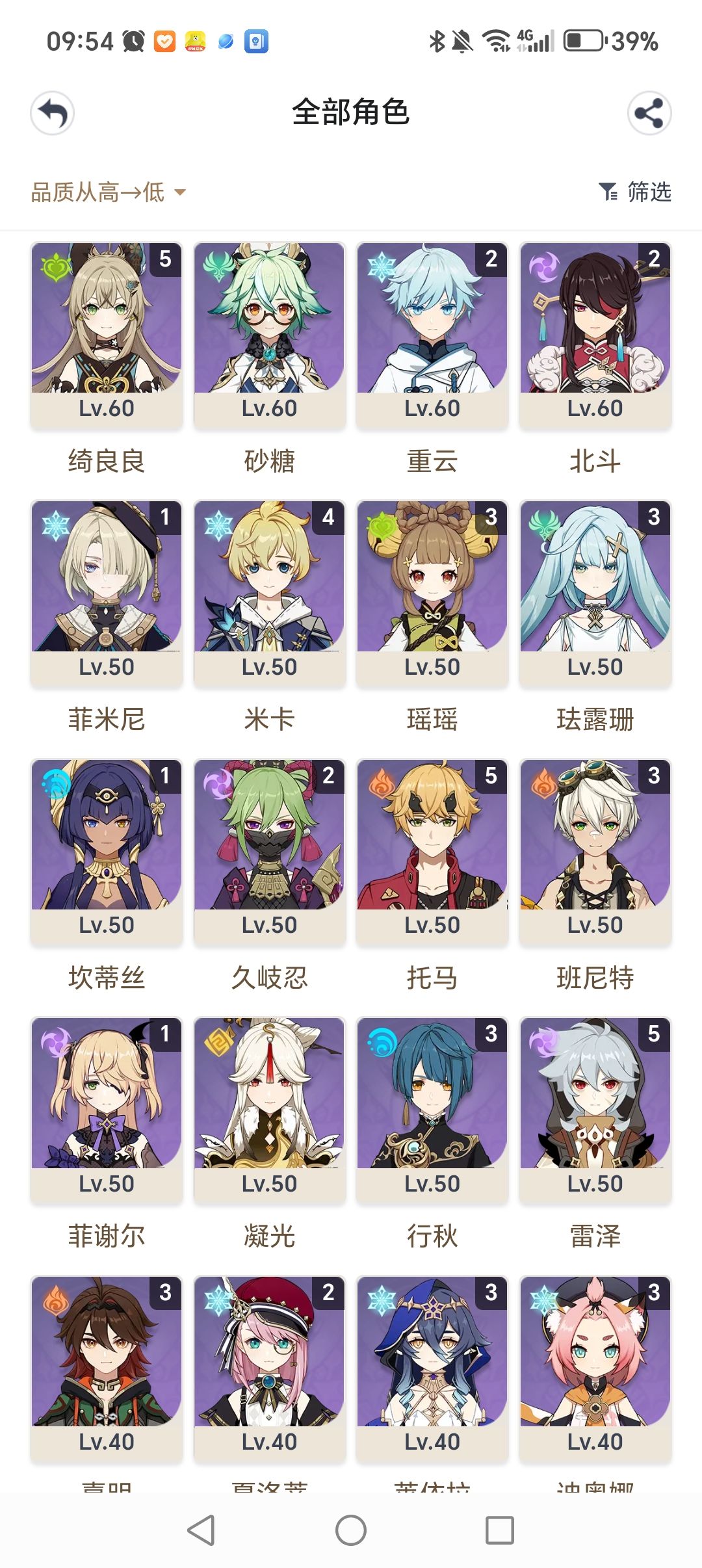Select 珐露珊's portrait

click(596, 579)
